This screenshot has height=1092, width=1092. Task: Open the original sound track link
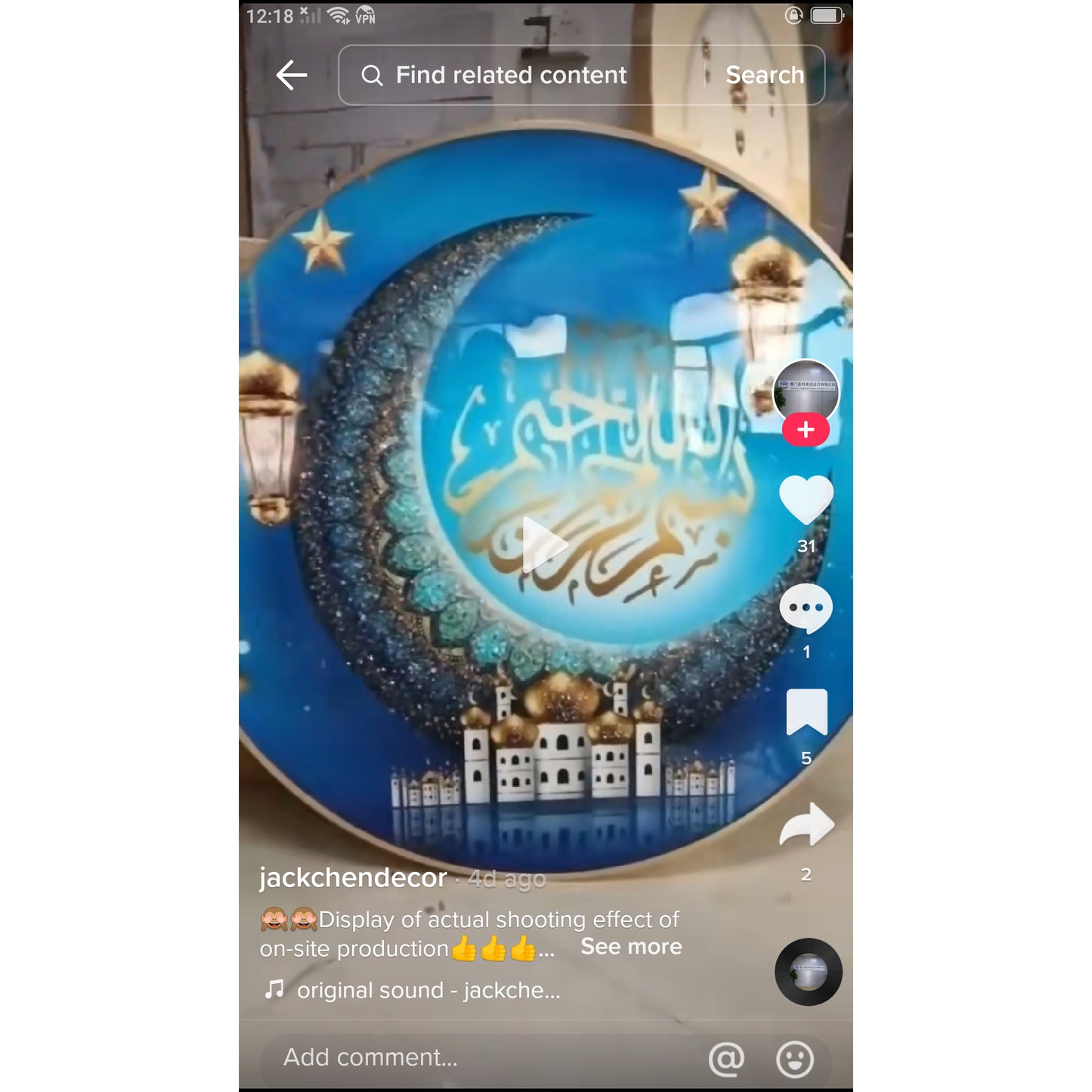[x=428, y=990]
